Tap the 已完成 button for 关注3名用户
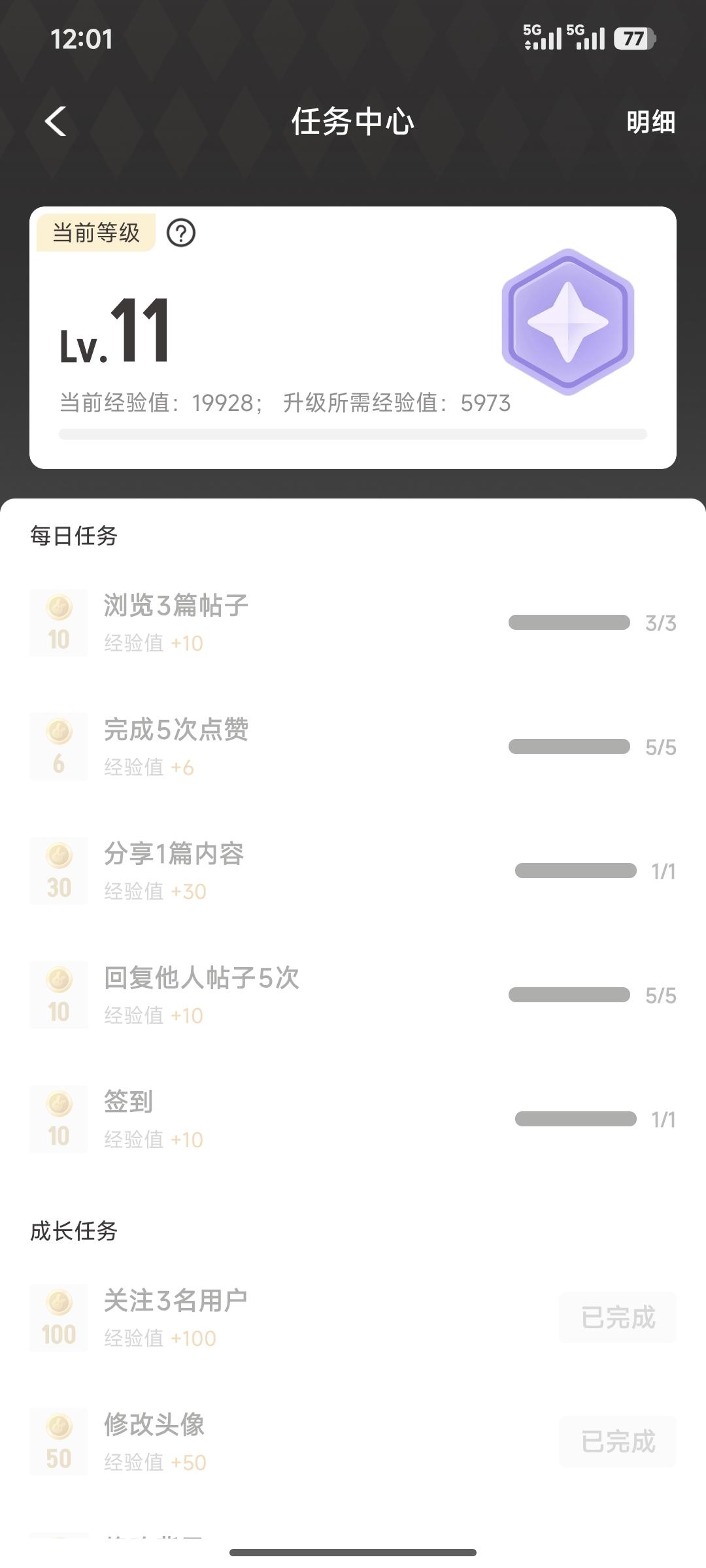706x1568 pixels. (618, 1318)
